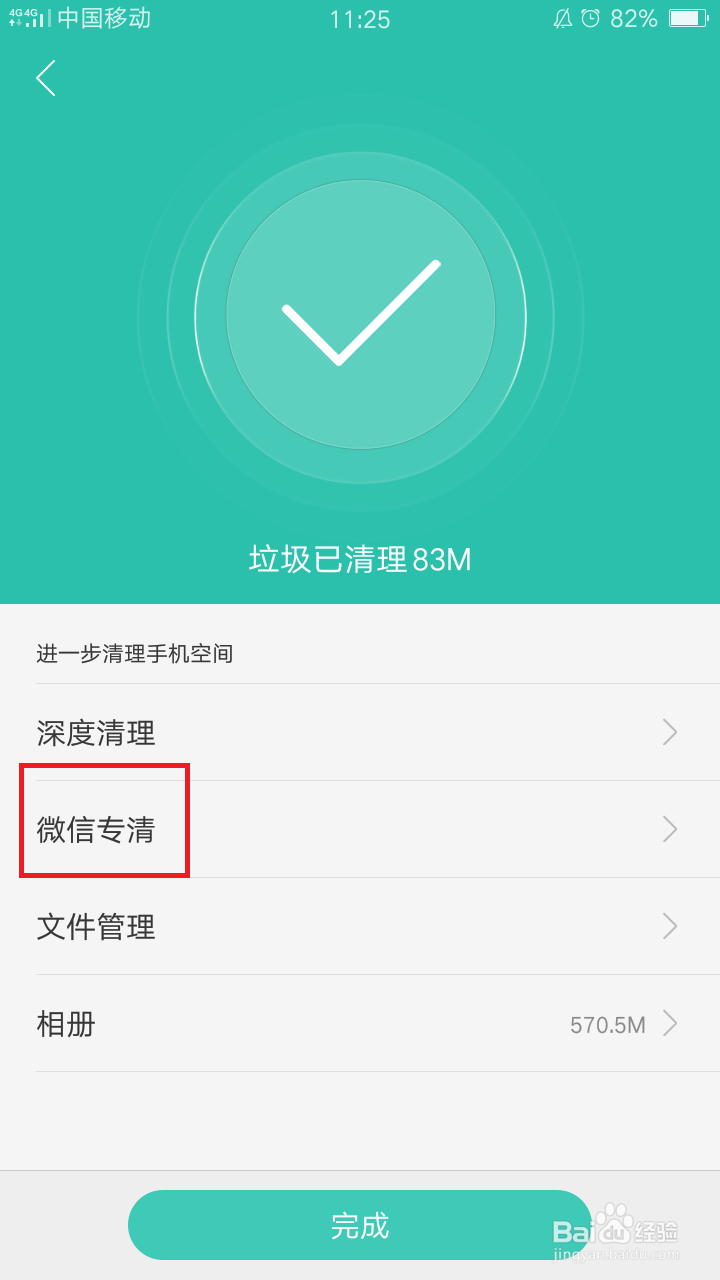Tap the 11:25 clock in status bar
Viewport: 720px width, 1280px height.
(x=360, y=18)
